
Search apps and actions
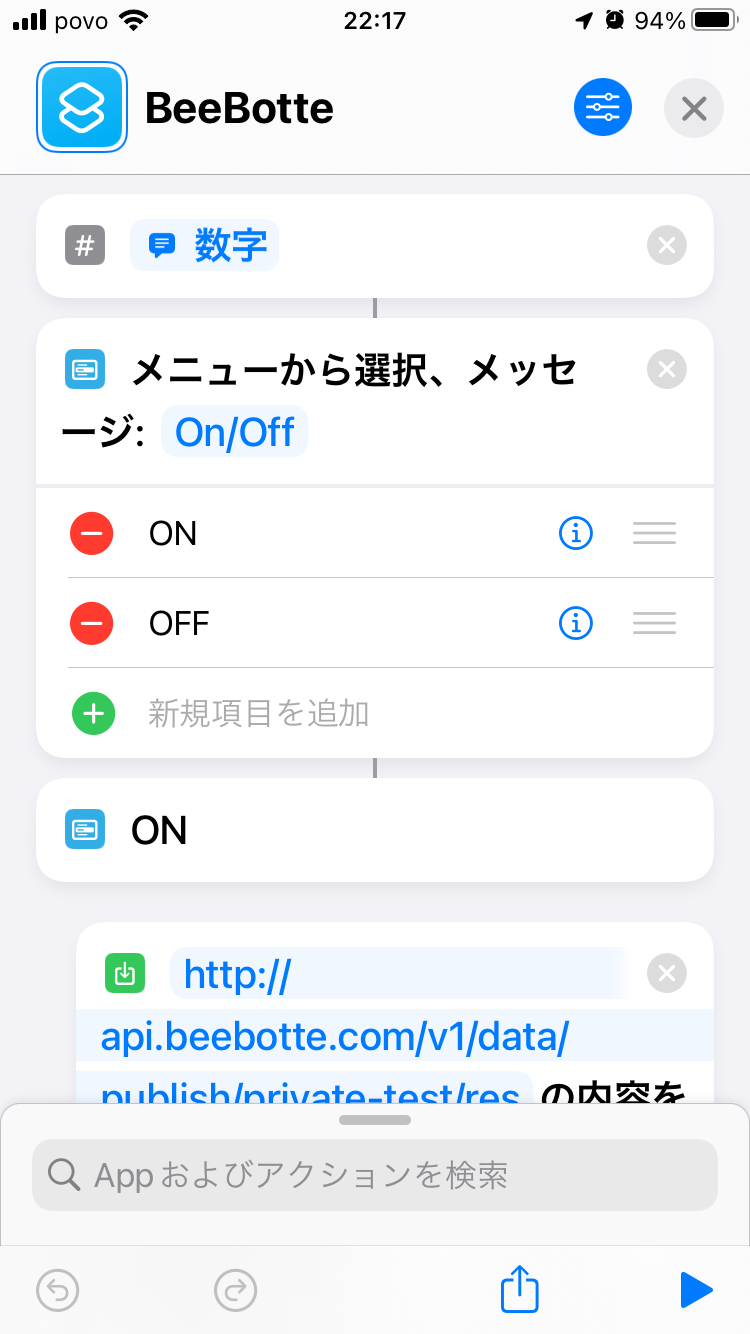[x=375, y=1175]
